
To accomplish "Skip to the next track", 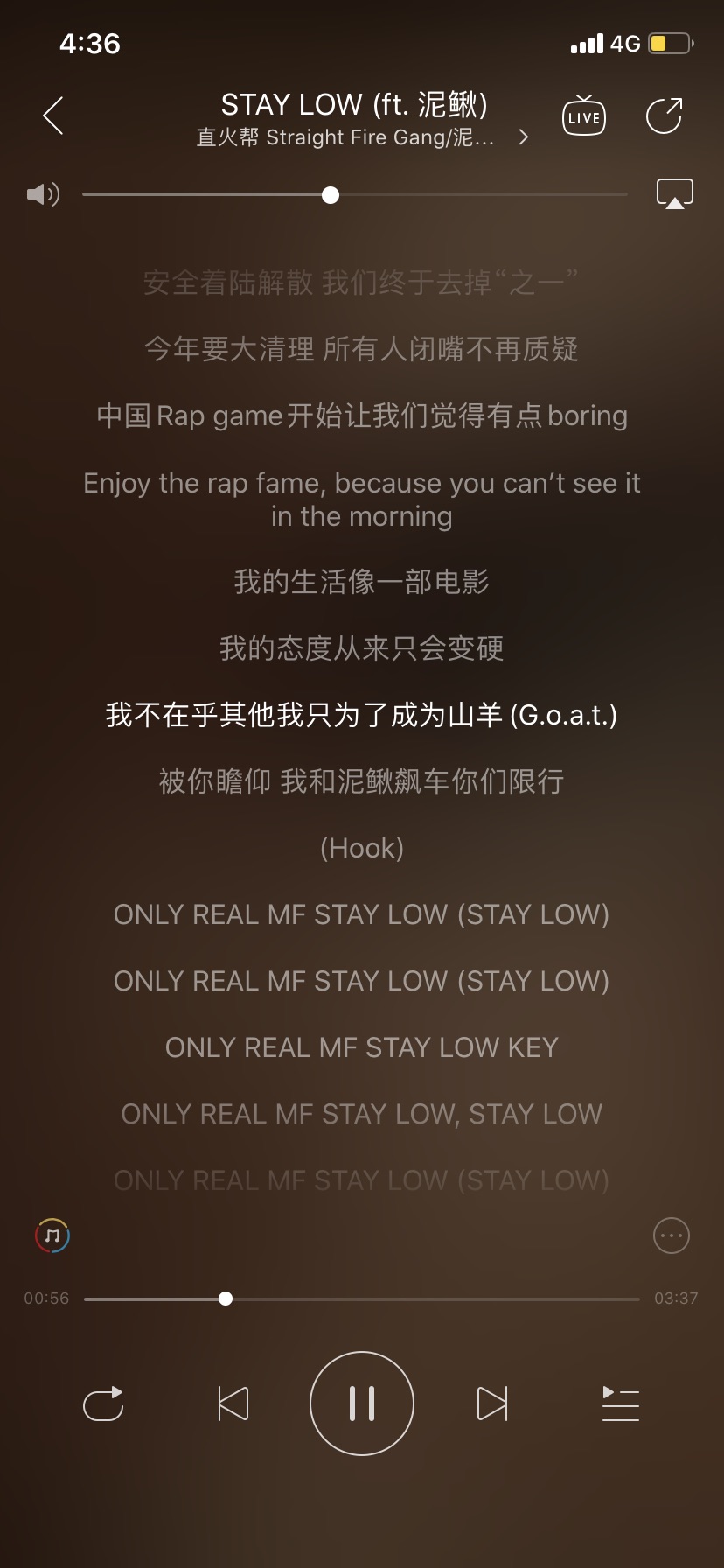I will 492,1403.
